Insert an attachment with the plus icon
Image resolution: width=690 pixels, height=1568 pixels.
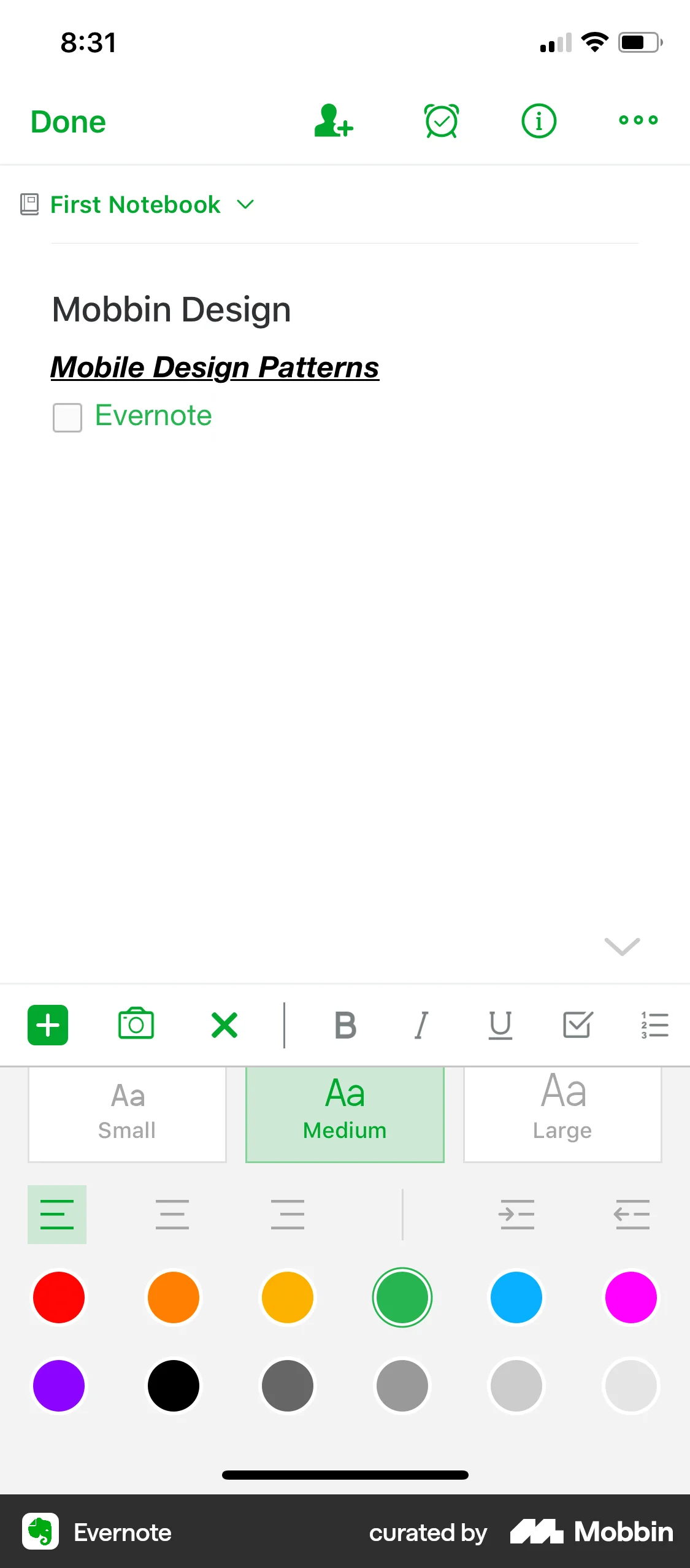48,1024
